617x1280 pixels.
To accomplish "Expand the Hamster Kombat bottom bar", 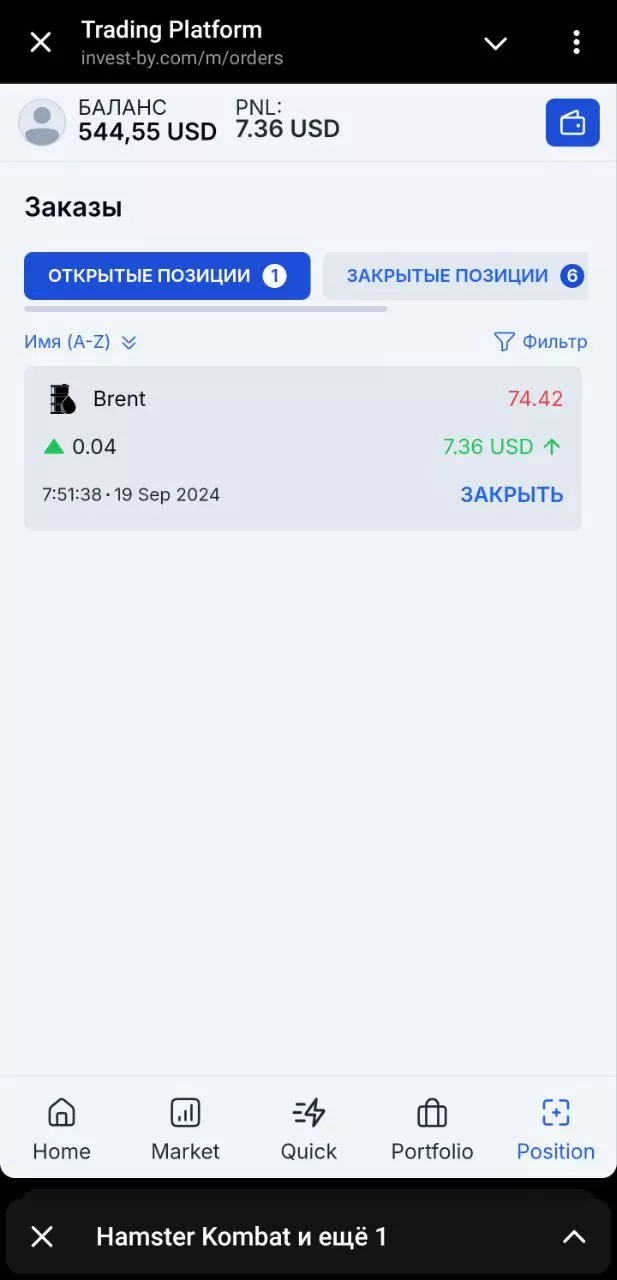I will 574,1237.
